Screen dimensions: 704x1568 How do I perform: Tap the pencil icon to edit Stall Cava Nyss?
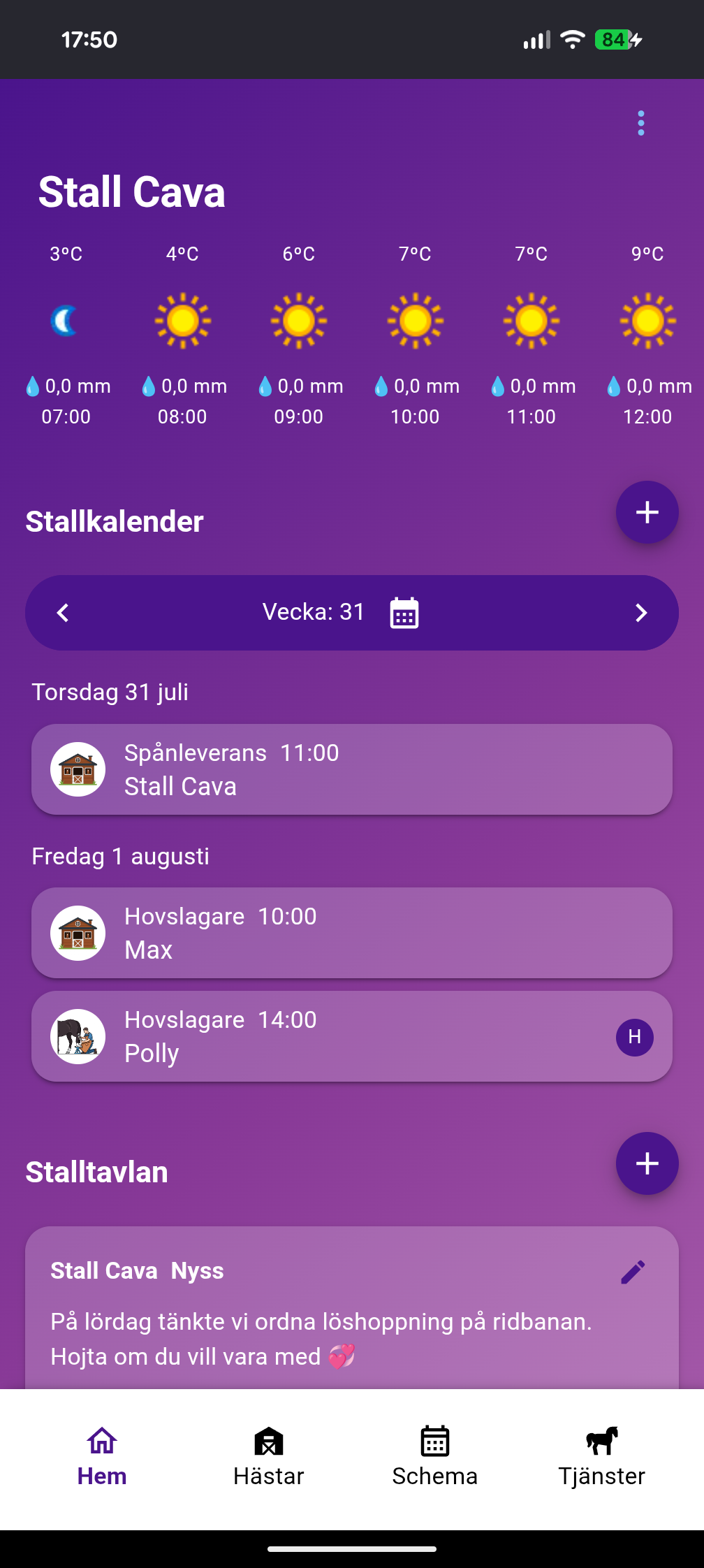point(632,1270)
